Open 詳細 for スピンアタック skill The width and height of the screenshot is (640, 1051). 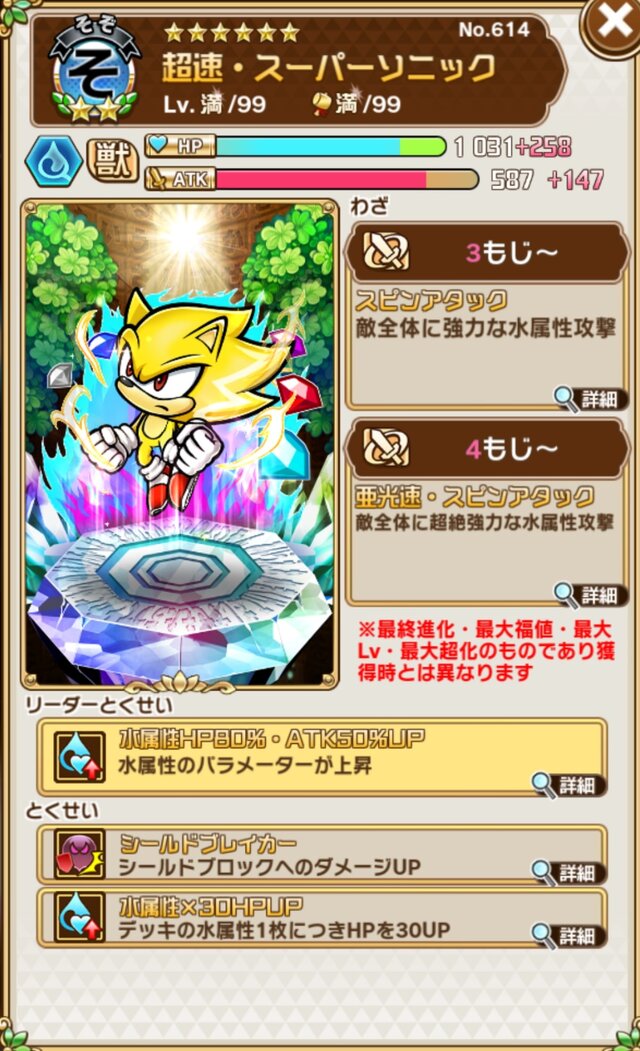pos(591,399)
